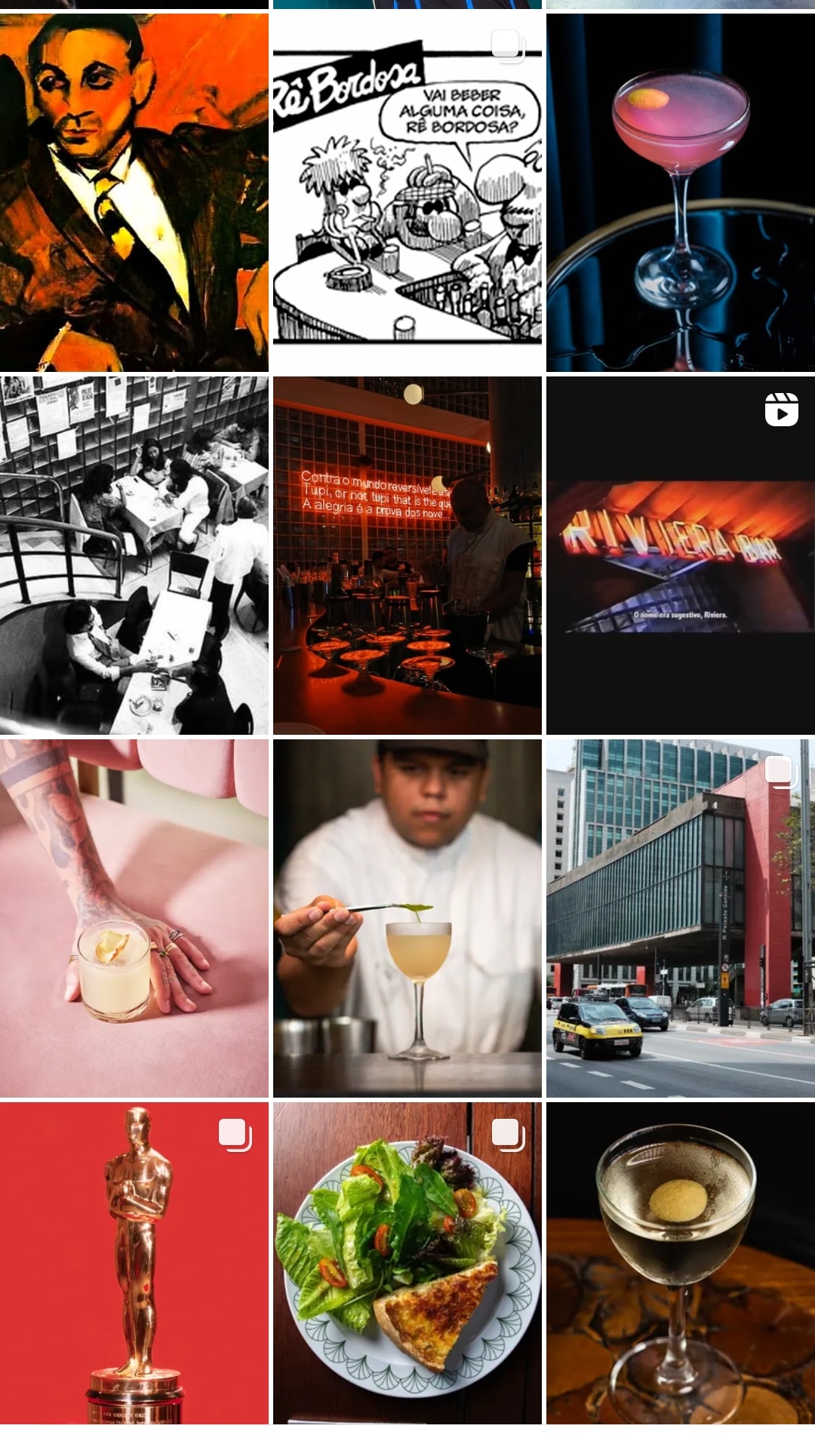
Task: Open the pink cocktail post on dark background
Action: click(681, 192)
